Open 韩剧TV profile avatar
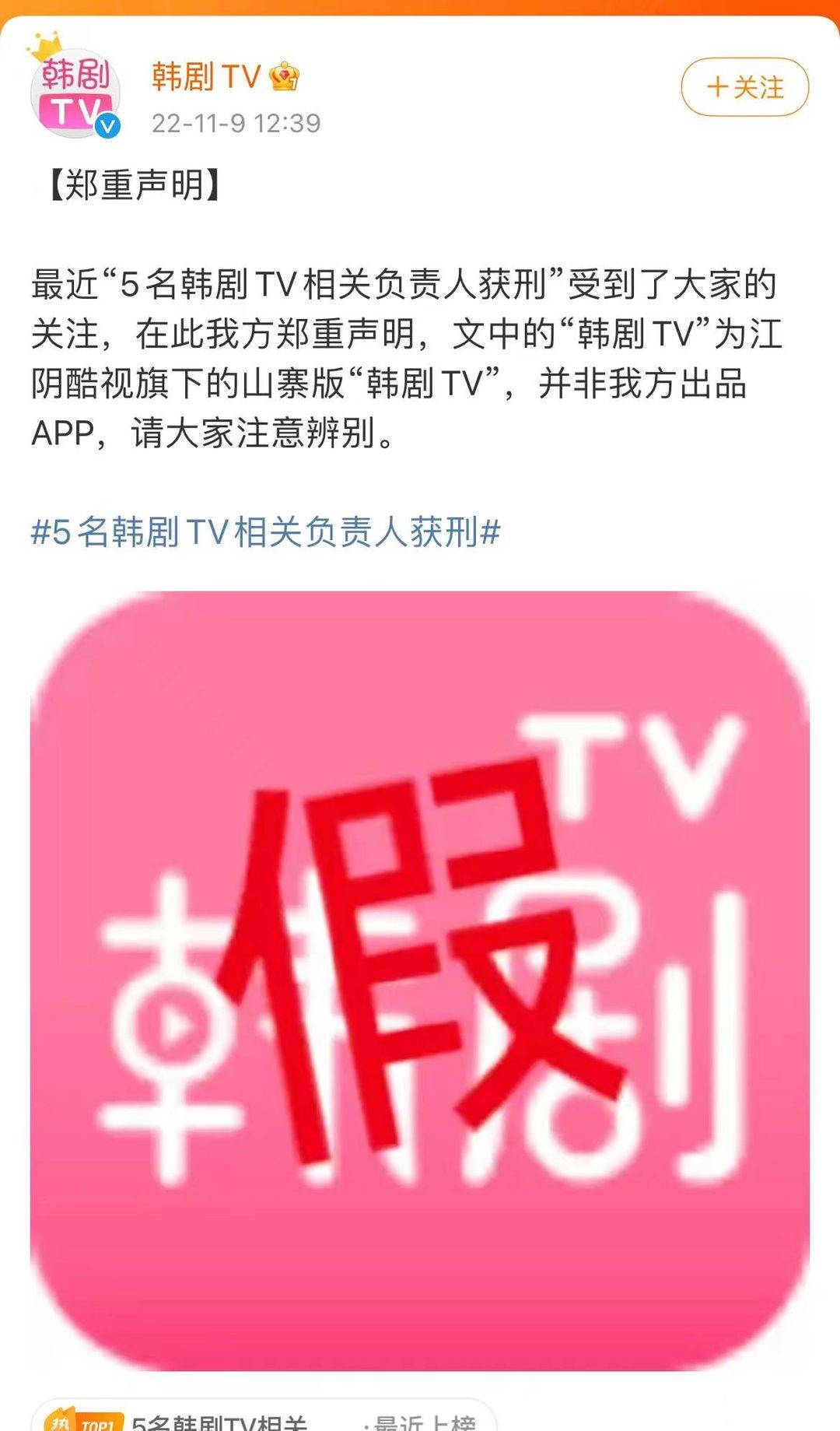 [75, 93]
